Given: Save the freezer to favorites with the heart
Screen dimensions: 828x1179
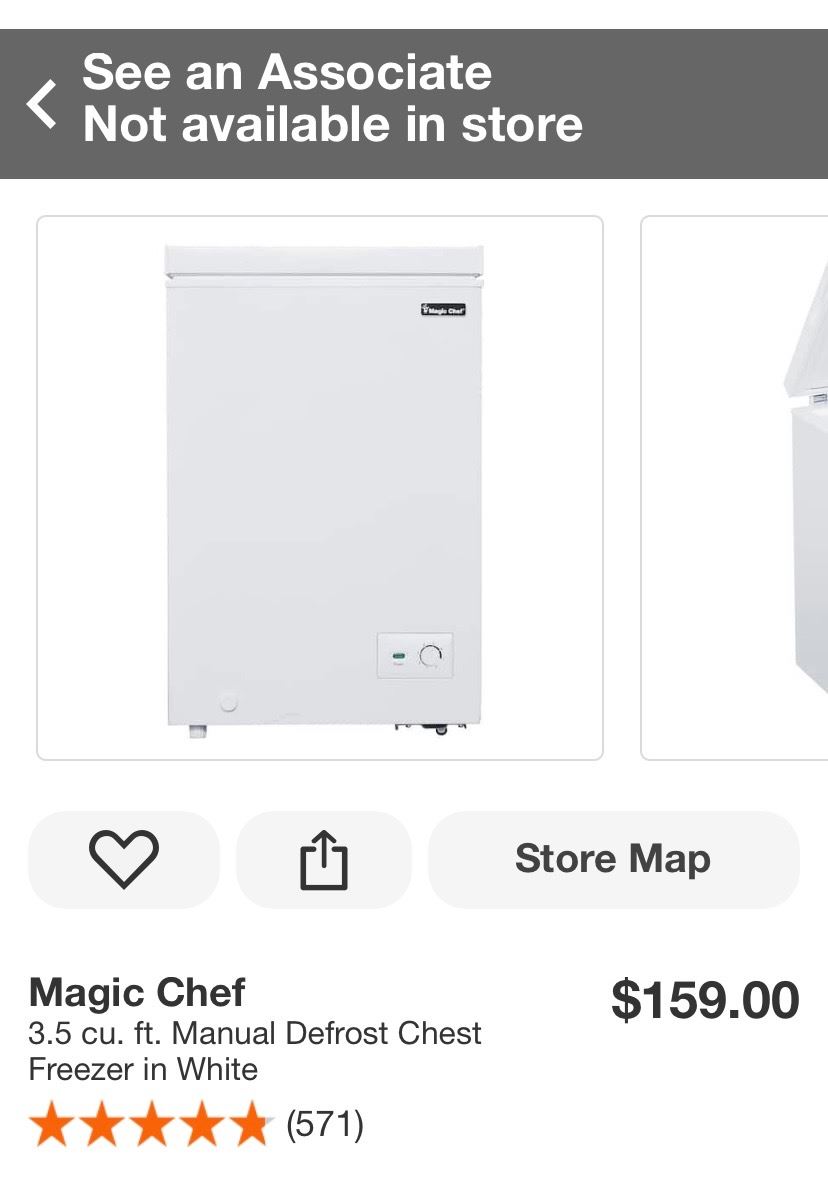Looking at the screenshot, I should [x=124, y=859].
